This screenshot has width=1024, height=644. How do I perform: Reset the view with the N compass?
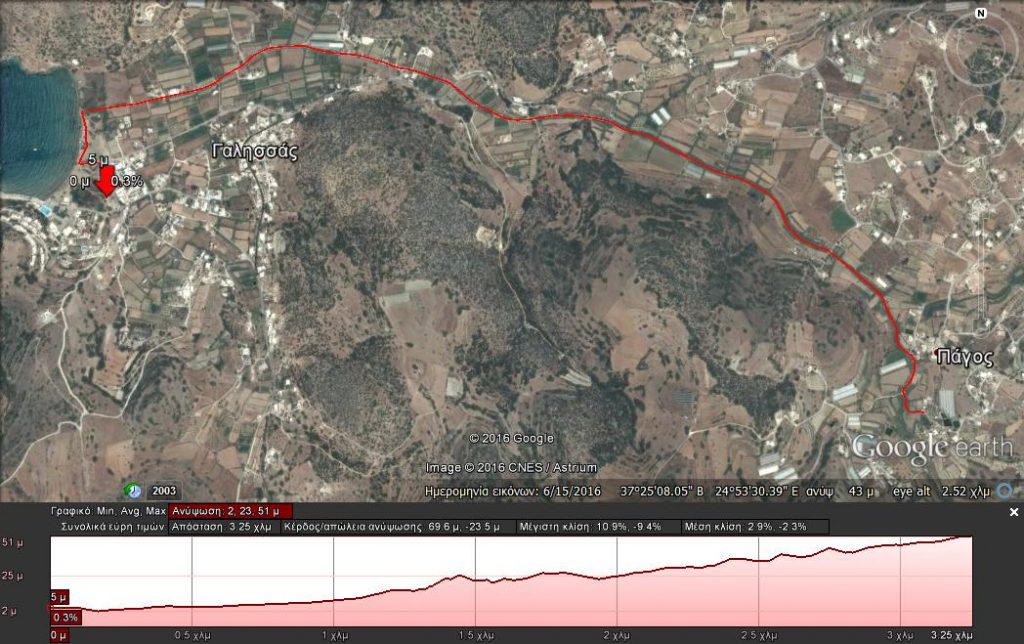coord(980,14)
